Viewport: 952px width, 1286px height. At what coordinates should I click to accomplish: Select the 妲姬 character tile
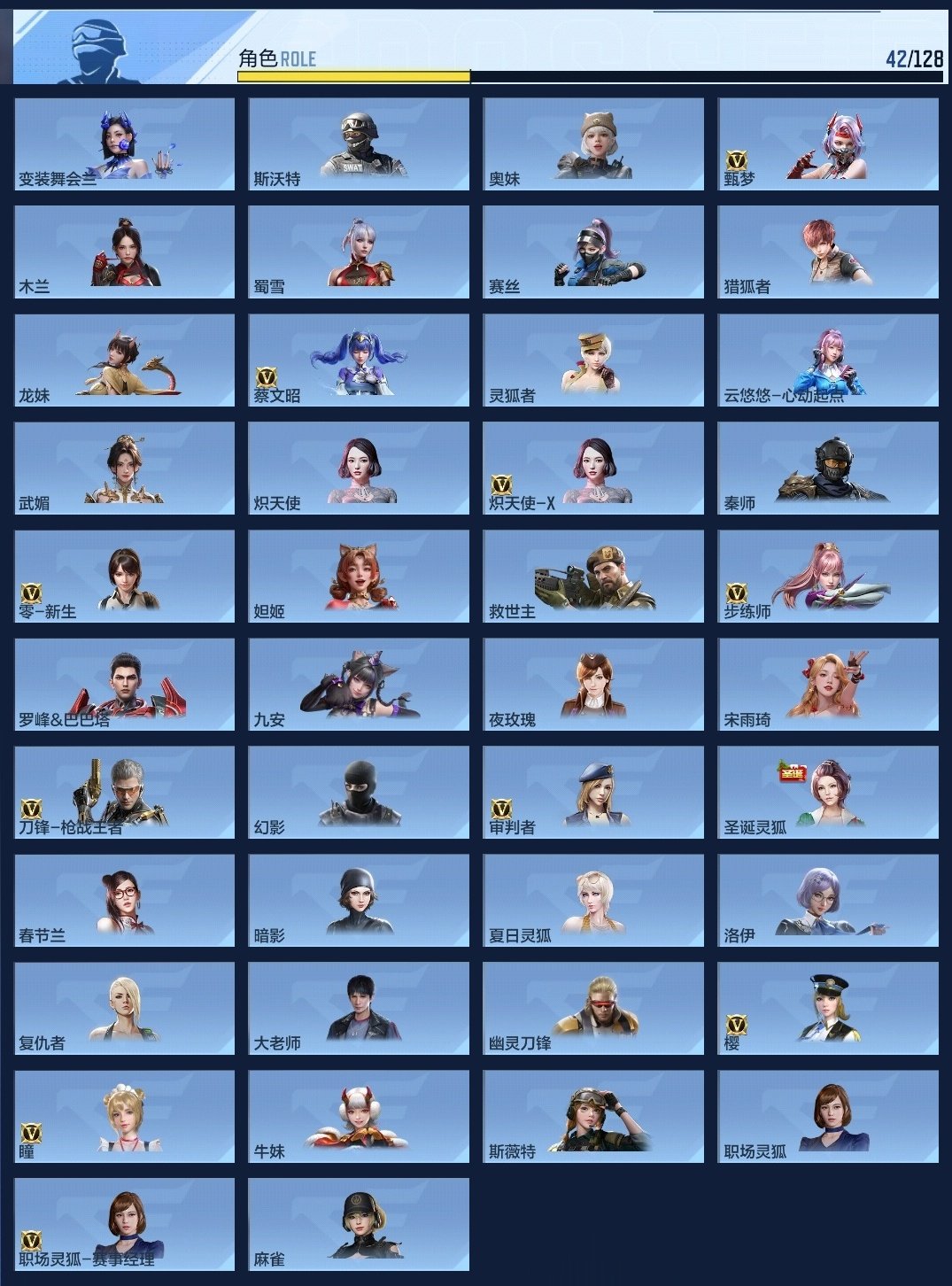tap(359, 576)
